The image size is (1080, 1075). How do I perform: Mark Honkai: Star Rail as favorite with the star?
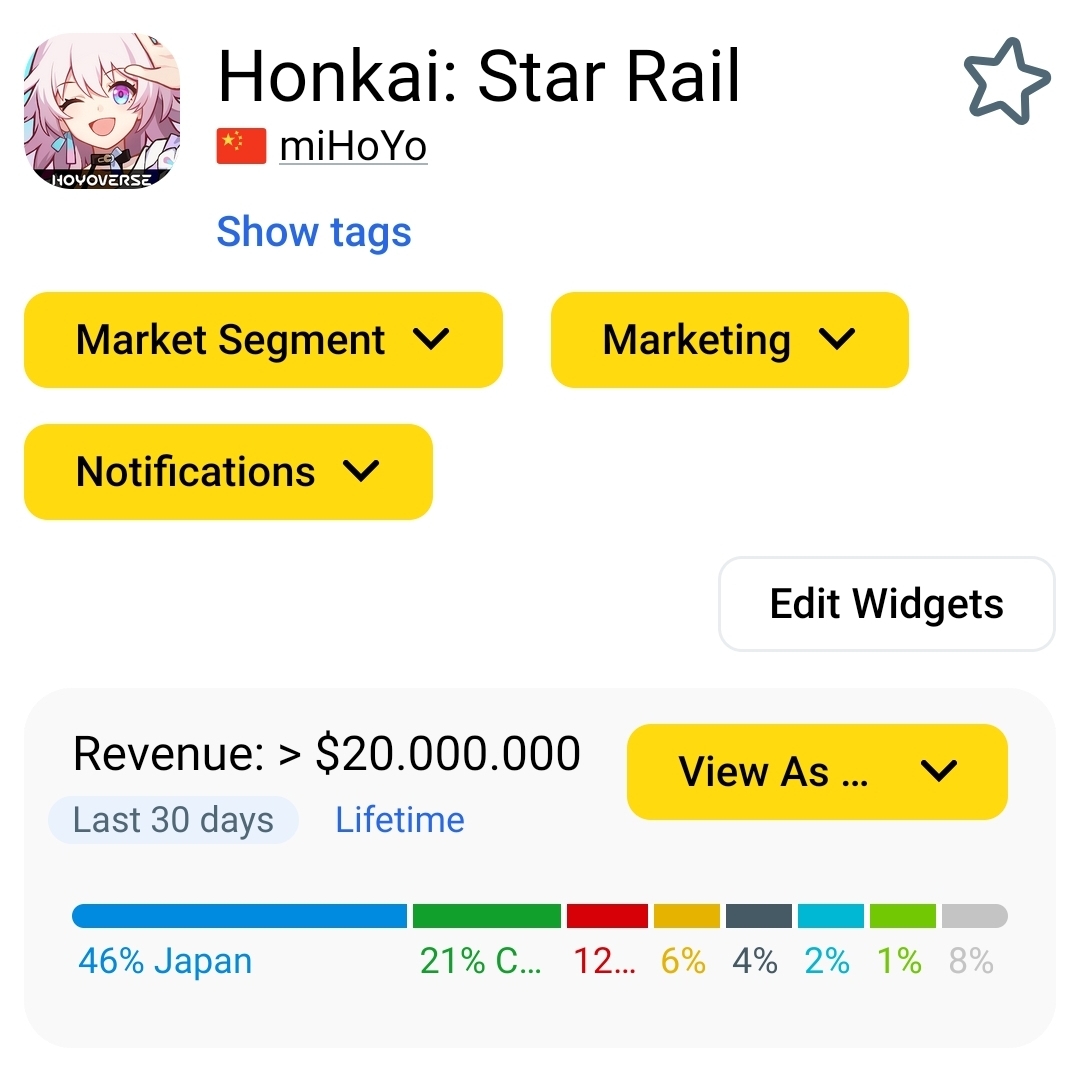(x=1006, y=81)
